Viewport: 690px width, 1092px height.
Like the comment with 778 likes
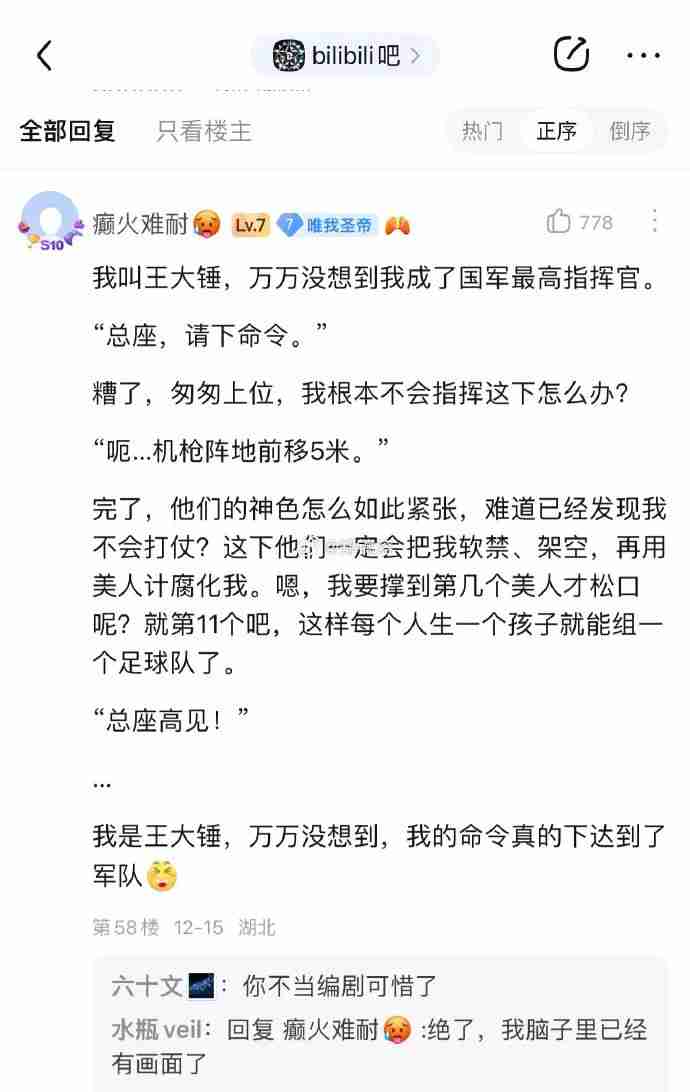560,222
